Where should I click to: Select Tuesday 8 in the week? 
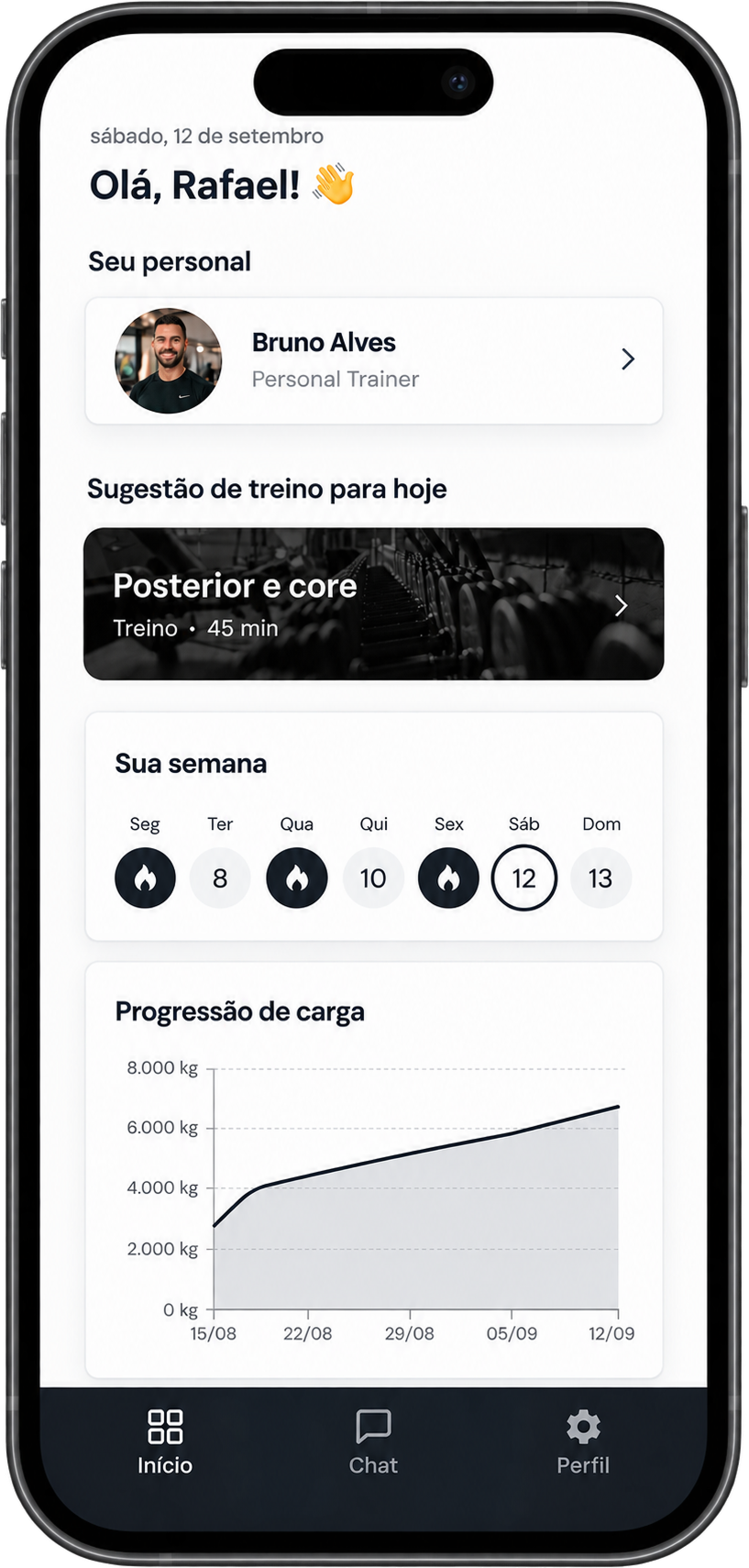220,878
